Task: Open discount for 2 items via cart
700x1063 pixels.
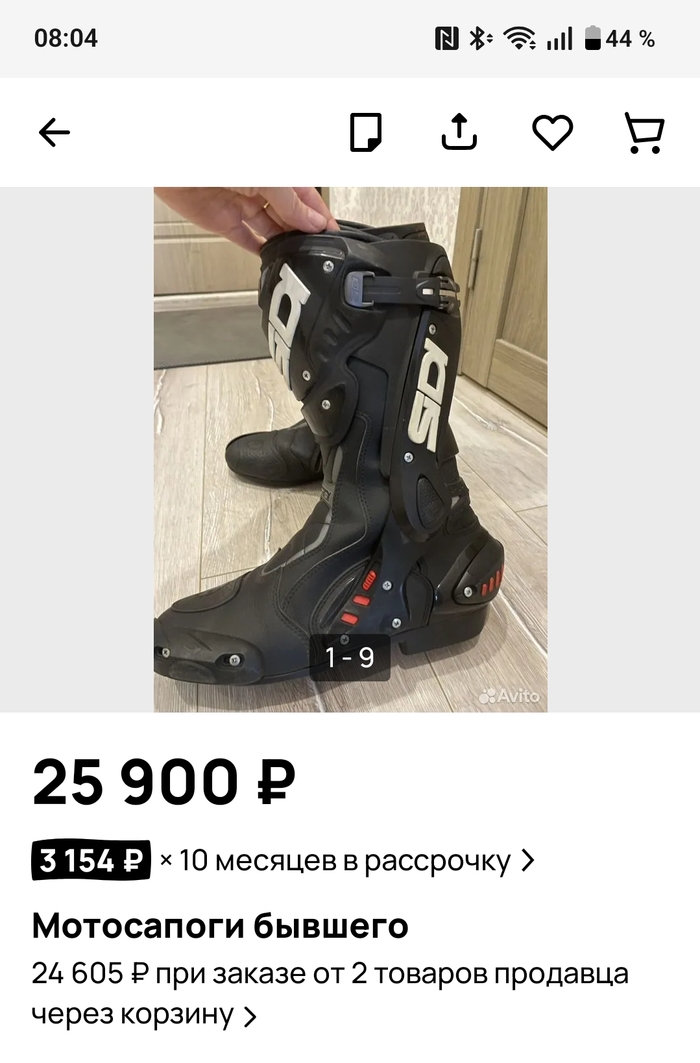Action: click(330, 995)
